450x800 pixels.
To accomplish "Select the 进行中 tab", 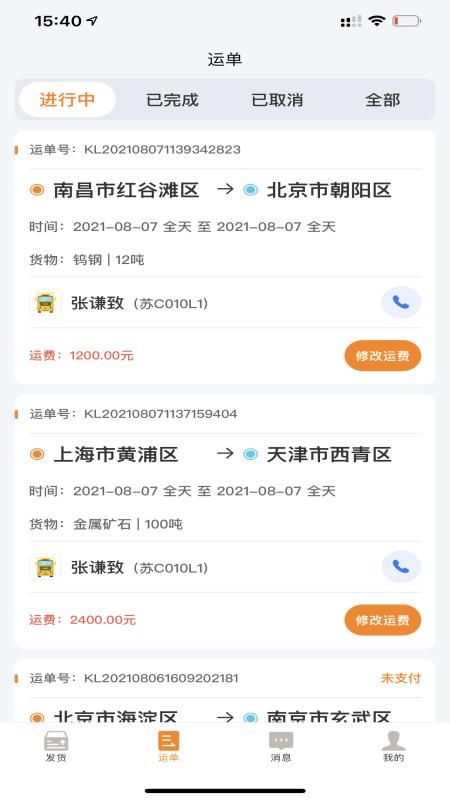I will pyautogui.click(x=67, y=99).
